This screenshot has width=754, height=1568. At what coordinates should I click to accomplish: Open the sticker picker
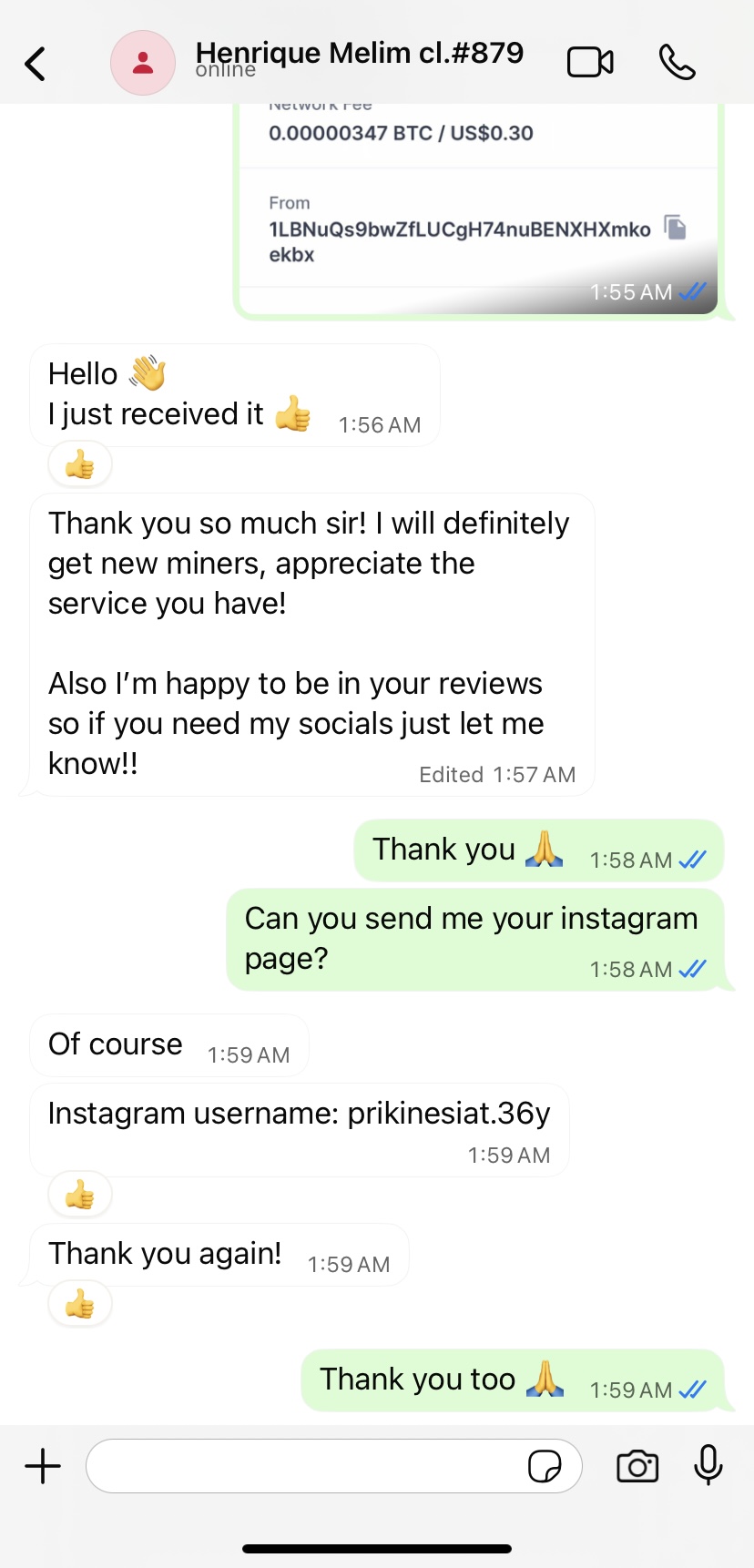point(545,1466)
